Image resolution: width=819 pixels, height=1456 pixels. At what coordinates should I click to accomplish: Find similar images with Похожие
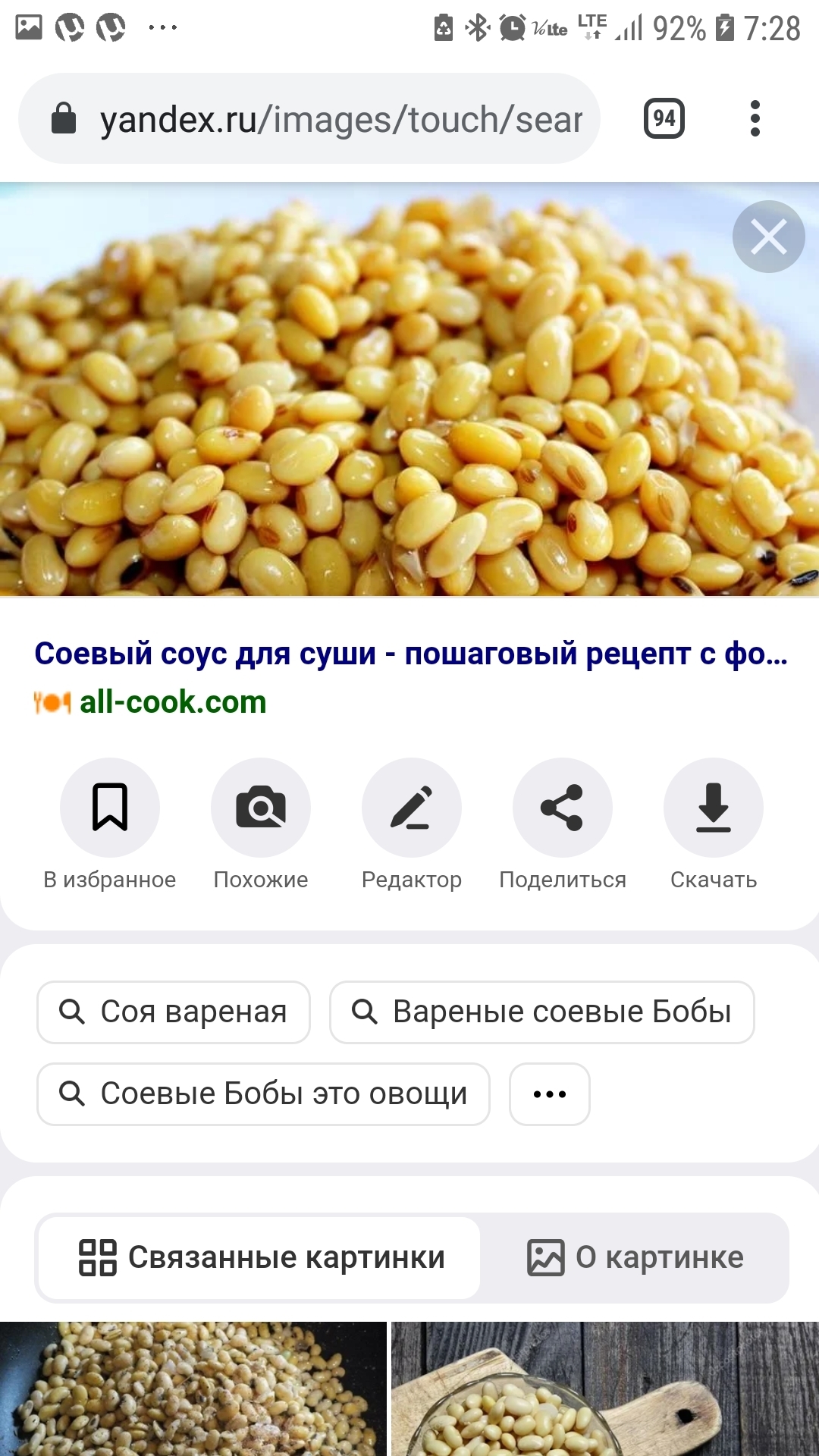[261, 807]
